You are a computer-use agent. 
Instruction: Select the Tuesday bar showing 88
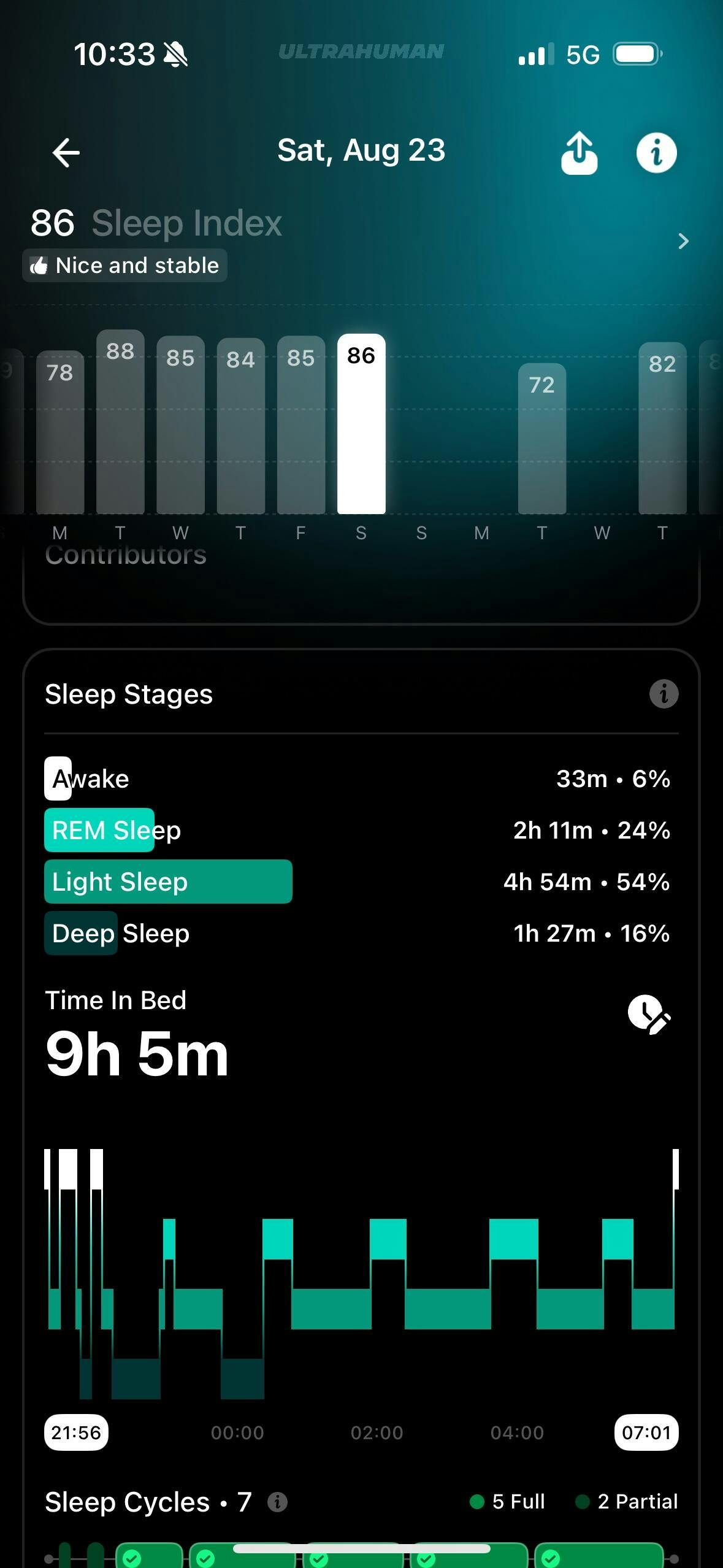(x=120, y=422)
